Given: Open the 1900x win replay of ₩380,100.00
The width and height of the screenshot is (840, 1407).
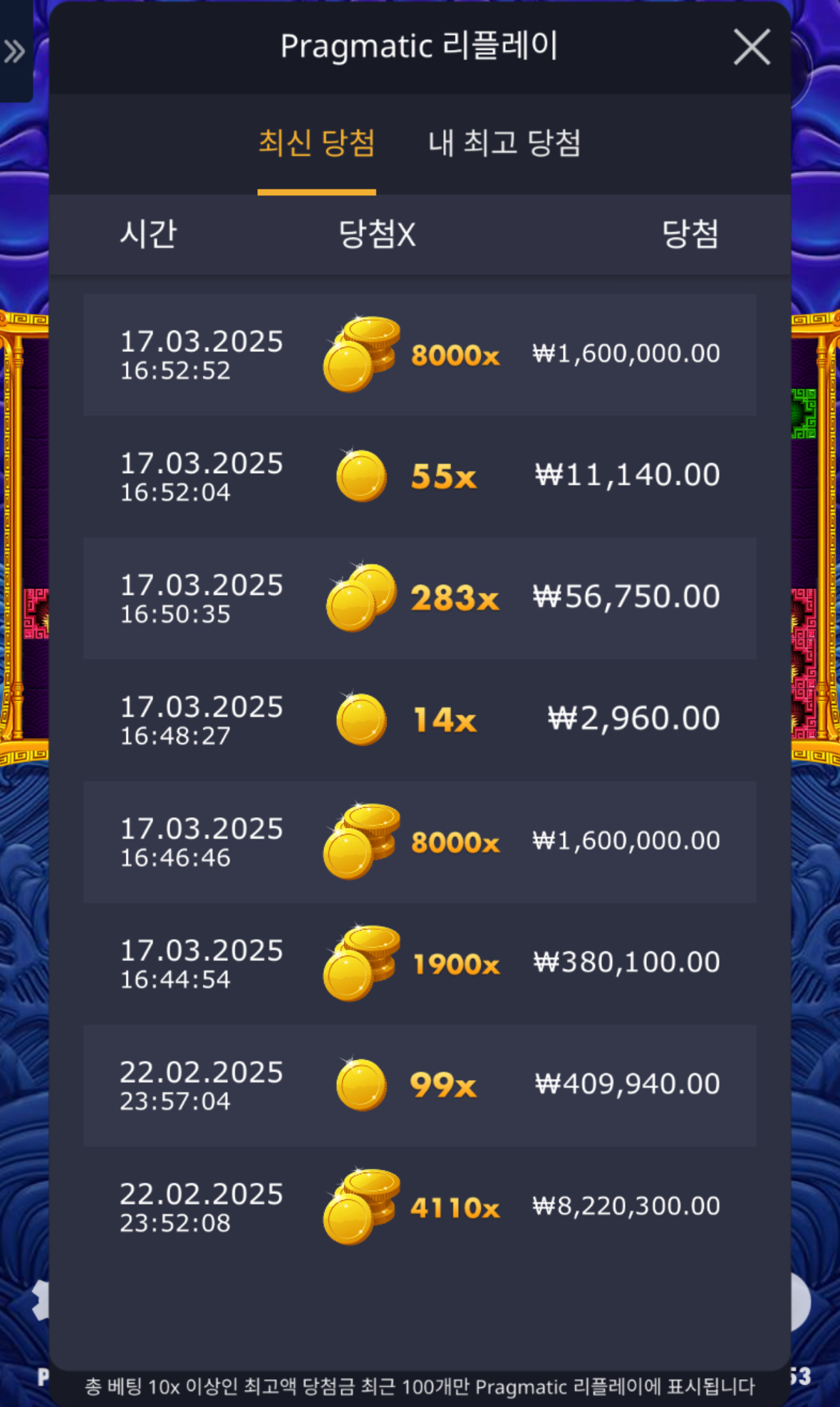Looking at the screenshot, I should coord(420,963).
